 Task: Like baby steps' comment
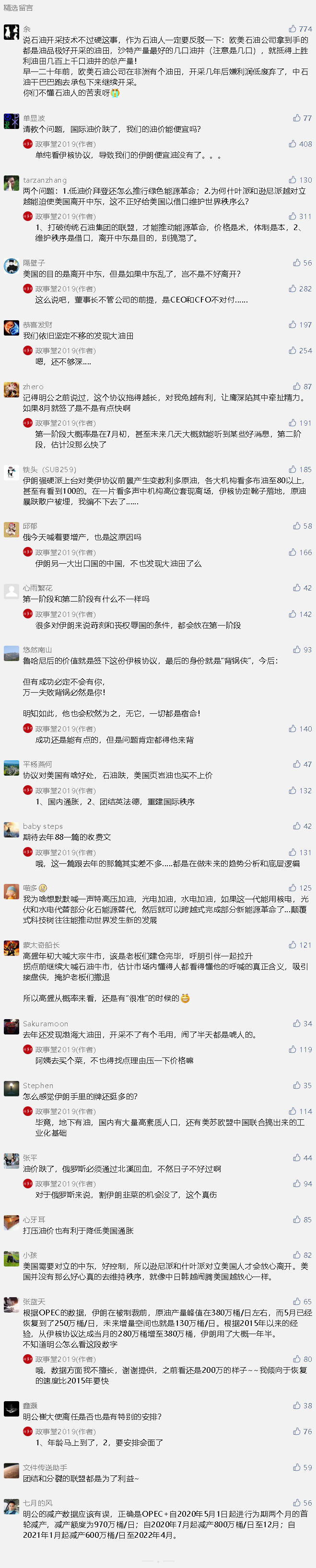296,826
